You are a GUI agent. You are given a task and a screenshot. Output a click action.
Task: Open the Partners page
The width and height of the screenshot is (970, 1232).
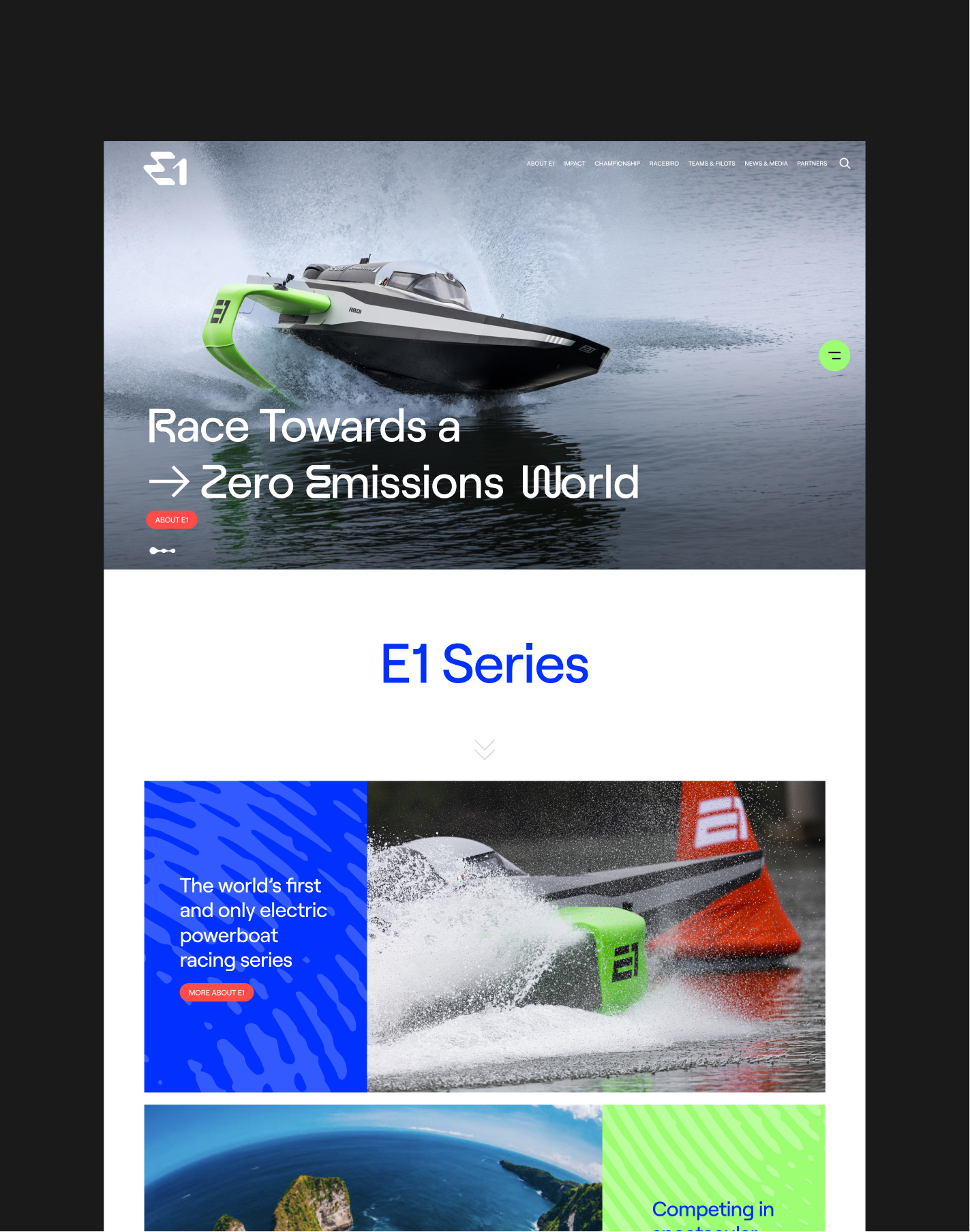812,164
